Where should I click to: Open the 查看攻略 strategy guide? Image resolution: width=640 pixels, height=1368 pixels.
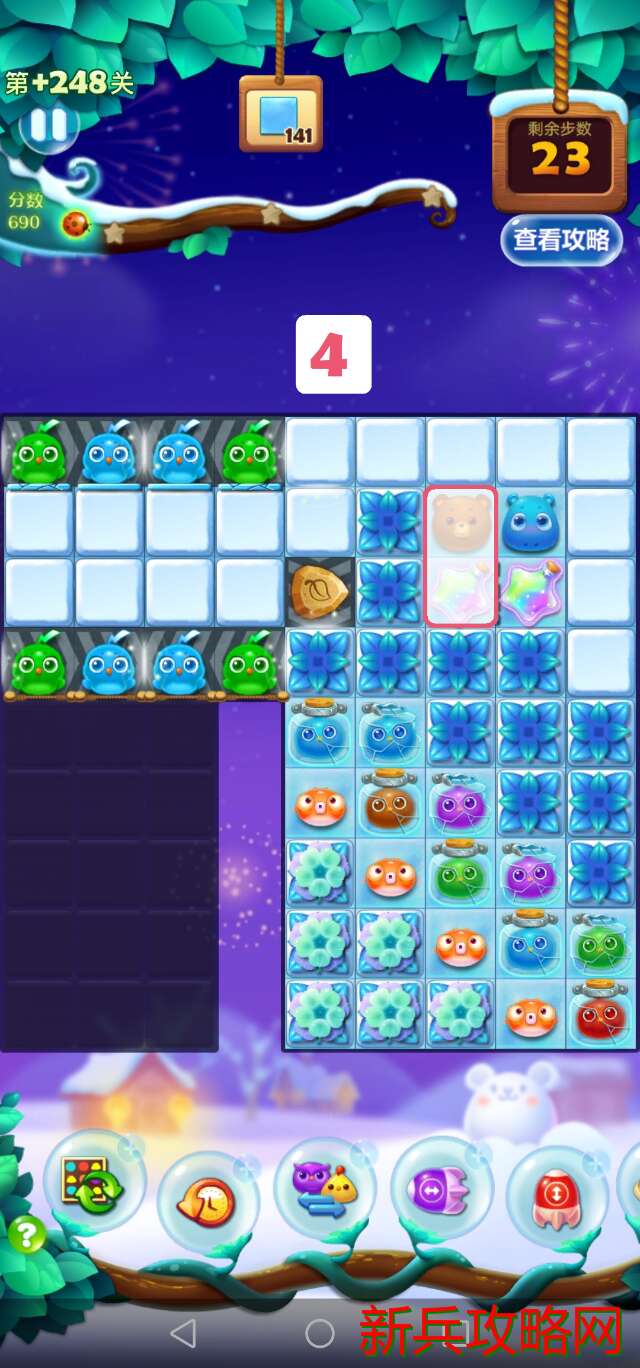(x=560, y=240)
